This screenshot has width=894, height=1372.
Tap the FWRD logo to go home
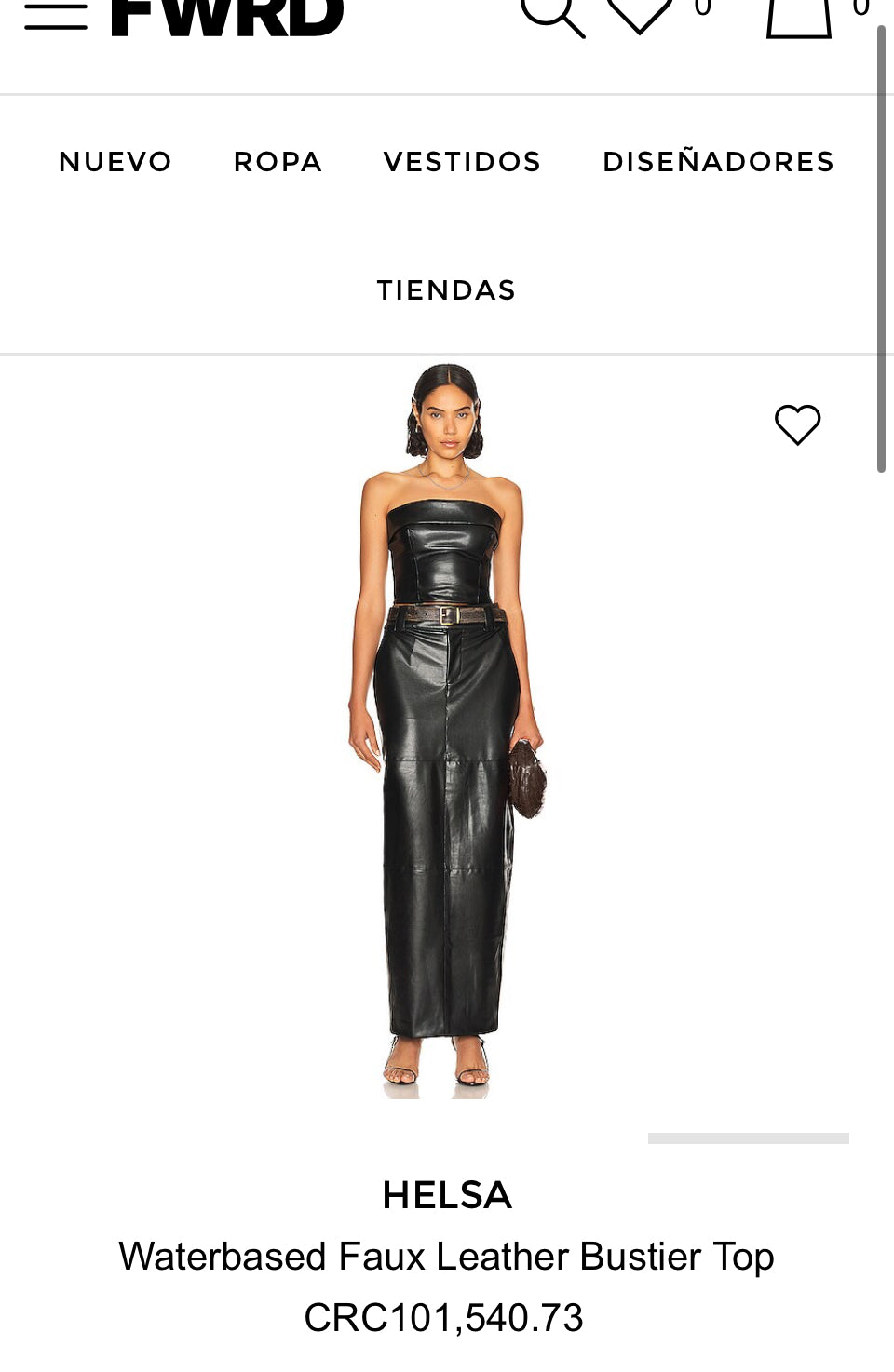pyautogui.click(x=227, y=17)
